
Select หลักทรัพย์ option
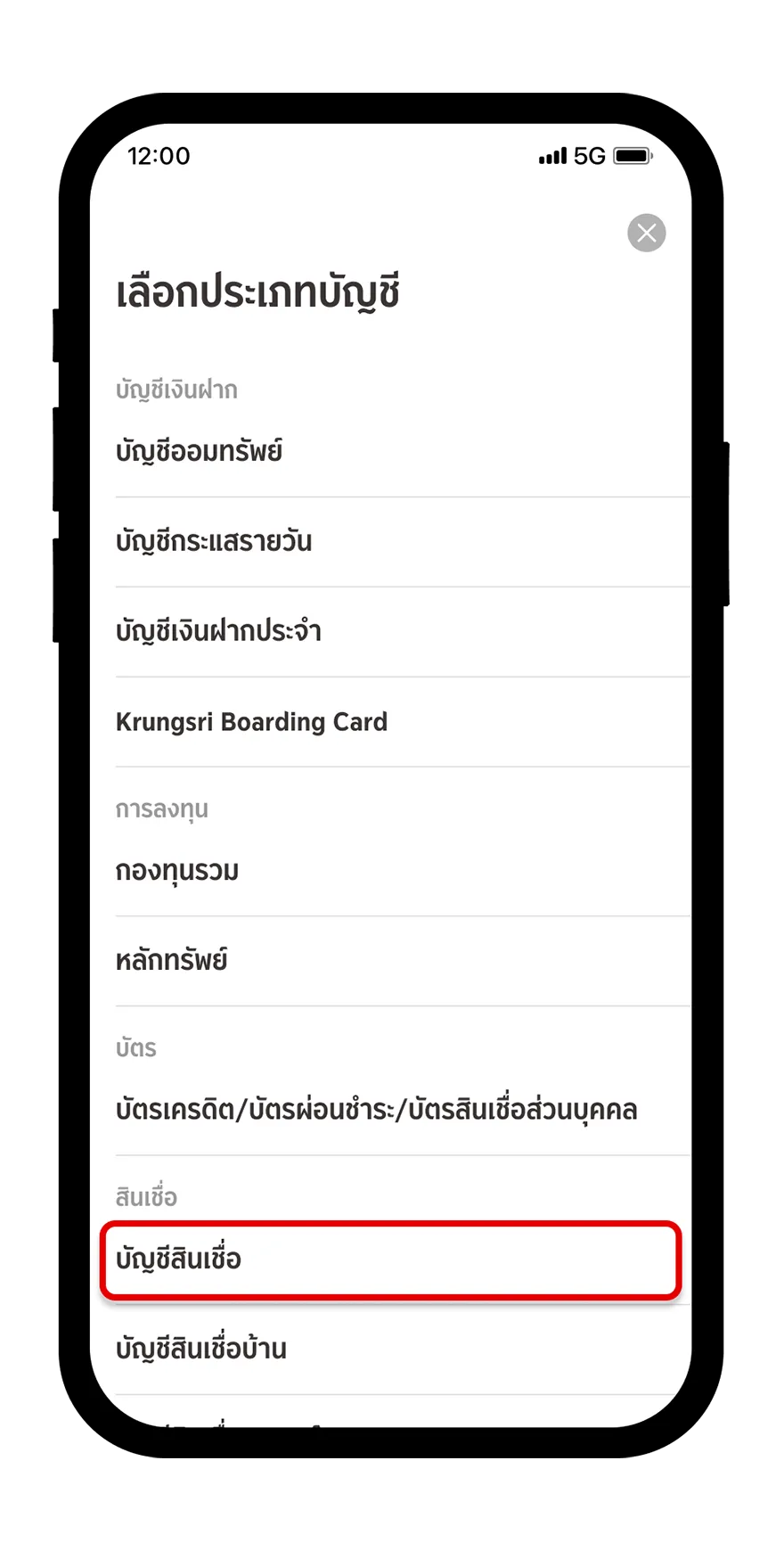click(x=403, y=961)
